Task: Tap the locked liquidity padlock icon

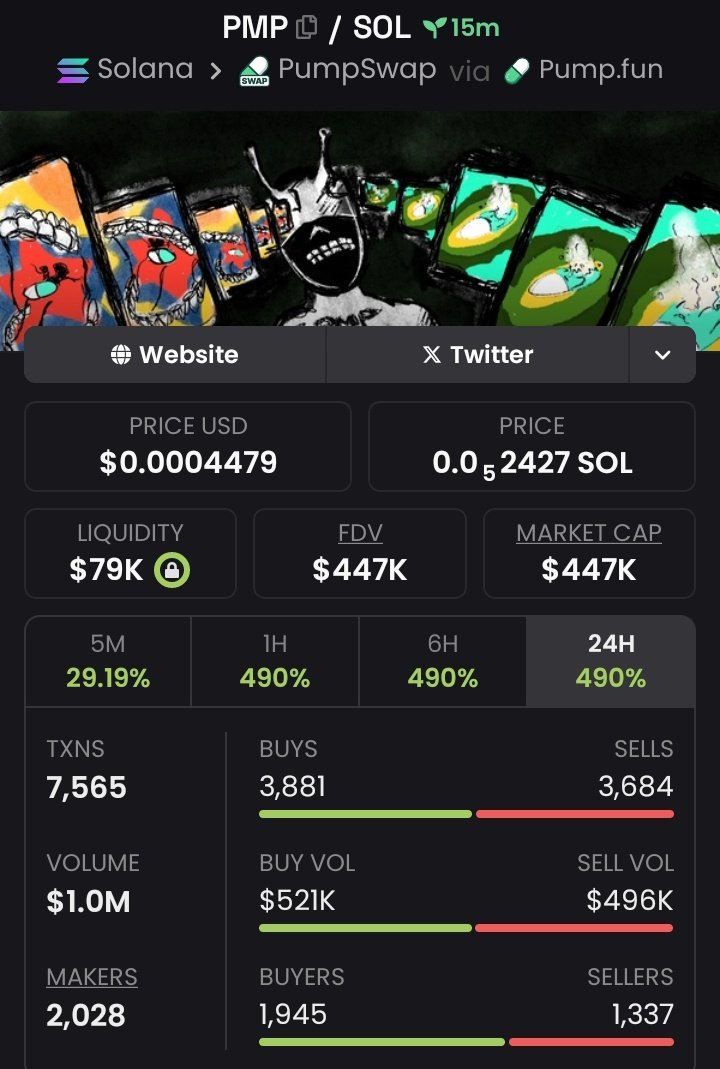Action: tap(172, 571)
